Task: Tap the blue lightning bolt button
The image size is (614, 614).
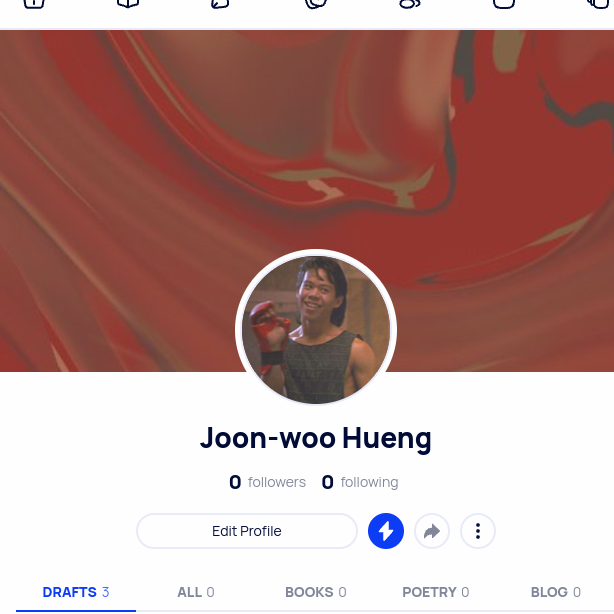Action: [386, 531]
